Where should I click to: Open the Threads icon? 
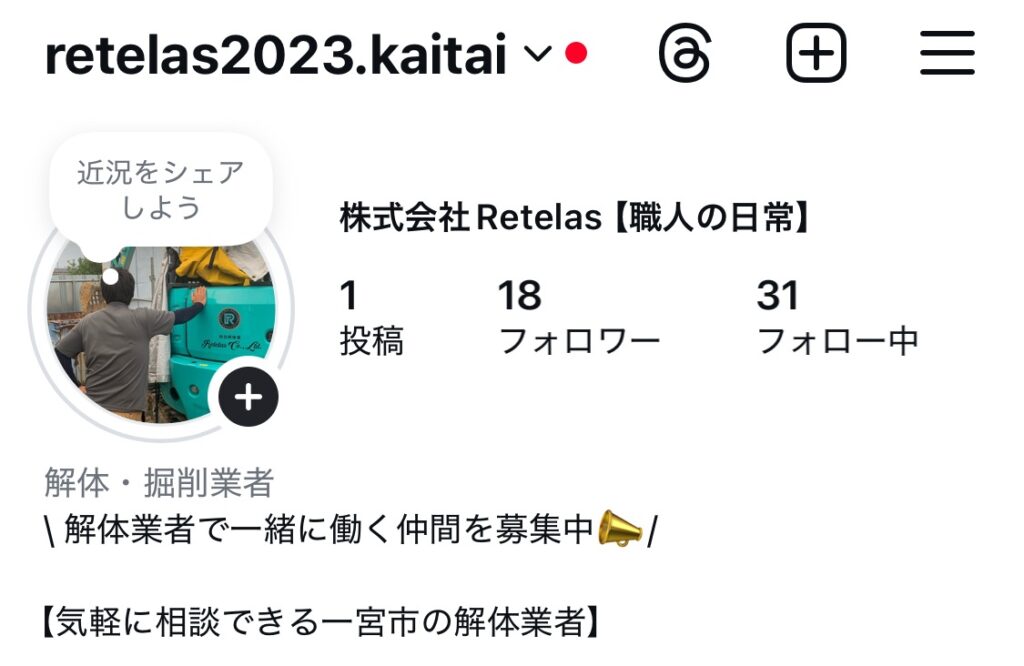pos(685,53)
